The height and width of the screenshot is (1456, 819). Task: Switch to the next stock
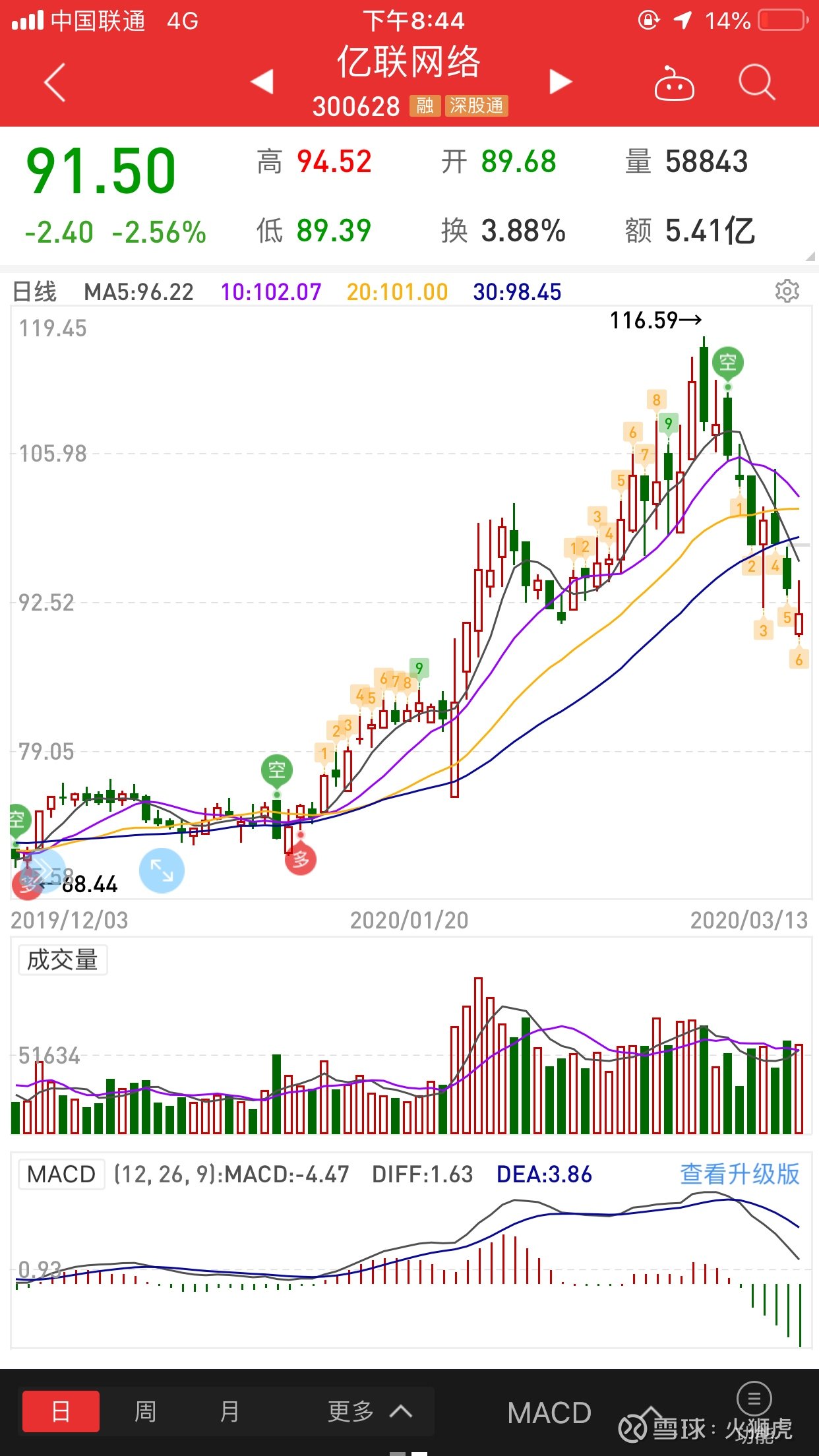(x=561, y=82)
